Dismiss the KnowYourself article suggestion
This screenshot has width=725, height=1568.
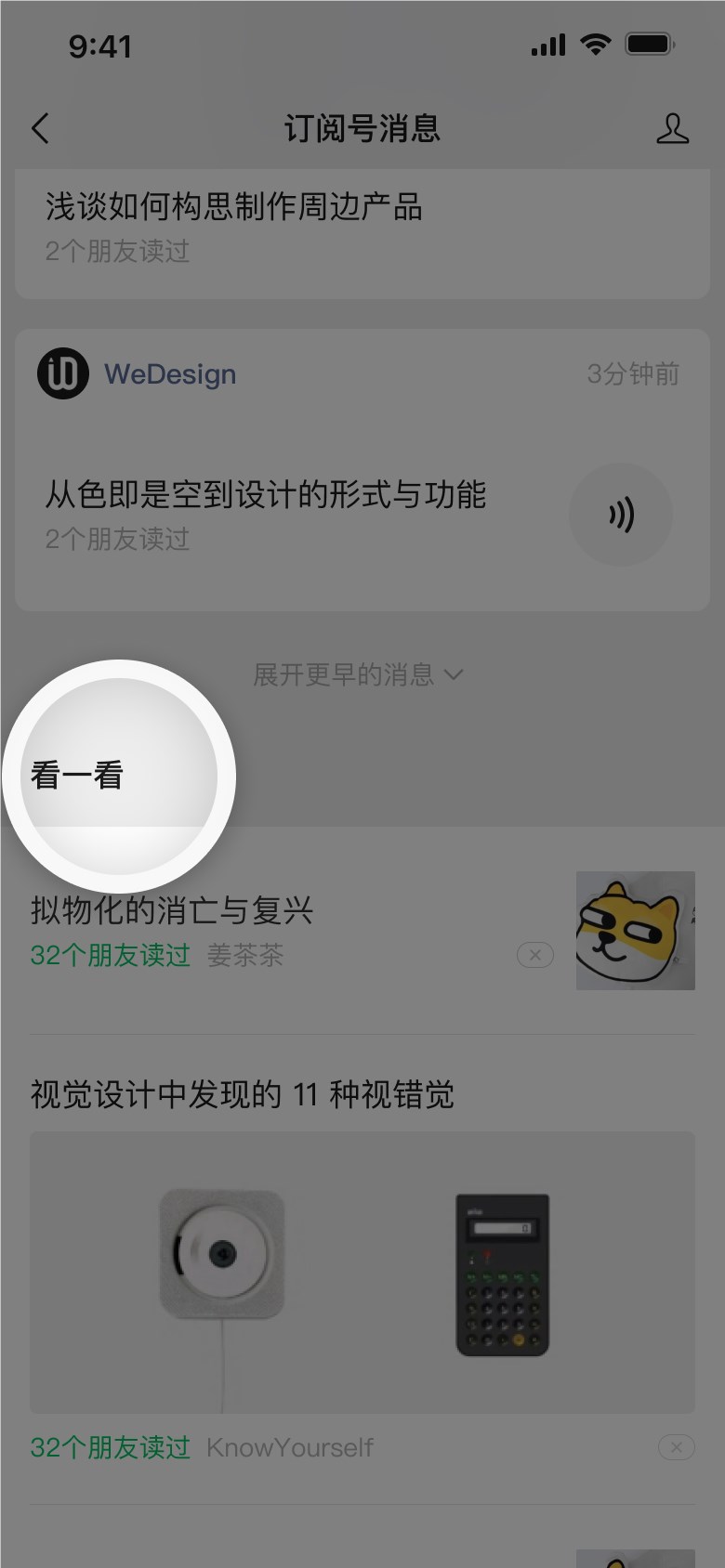(x=679, y=1447)
